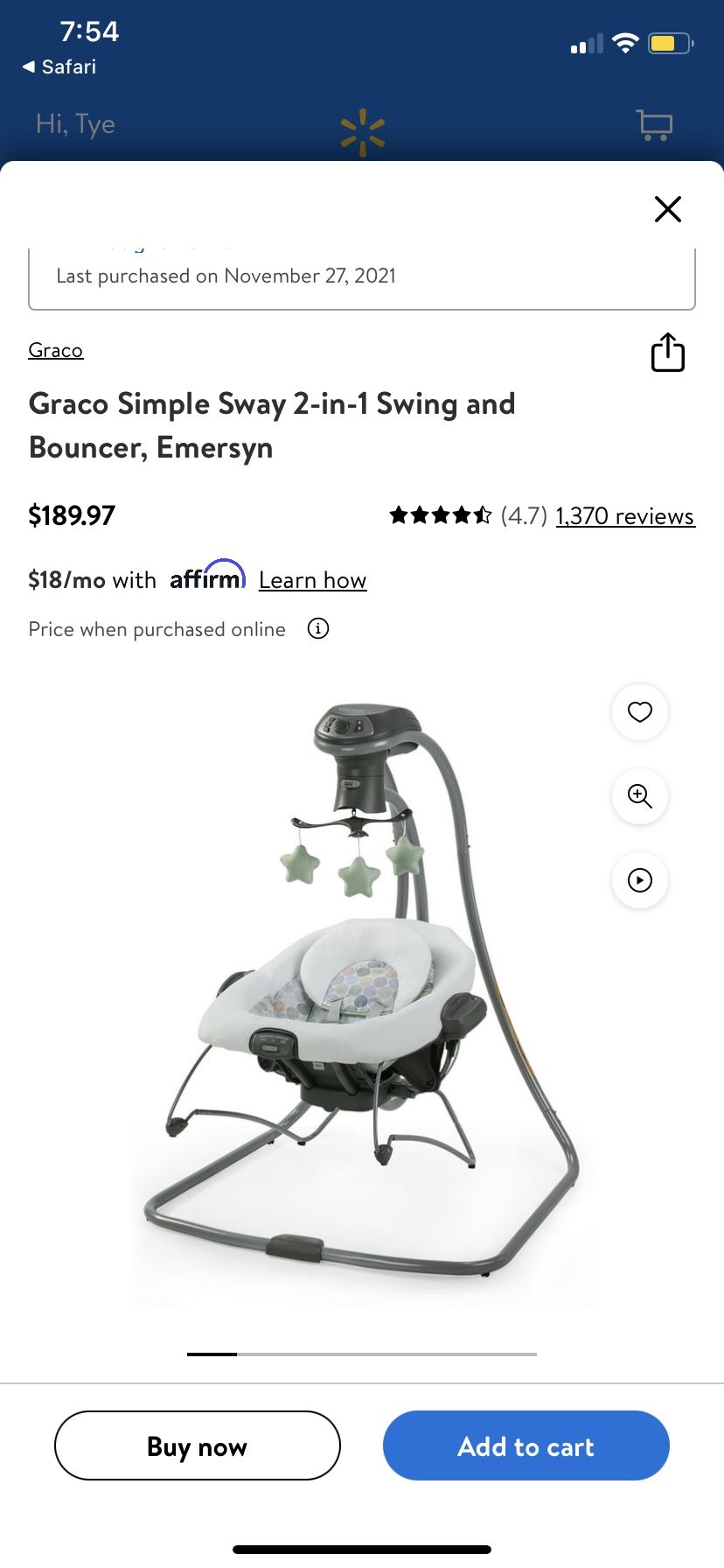The height and width of the screenshot is (1568, 724).
Task: Close the product detail sheet
Action: 668,209
